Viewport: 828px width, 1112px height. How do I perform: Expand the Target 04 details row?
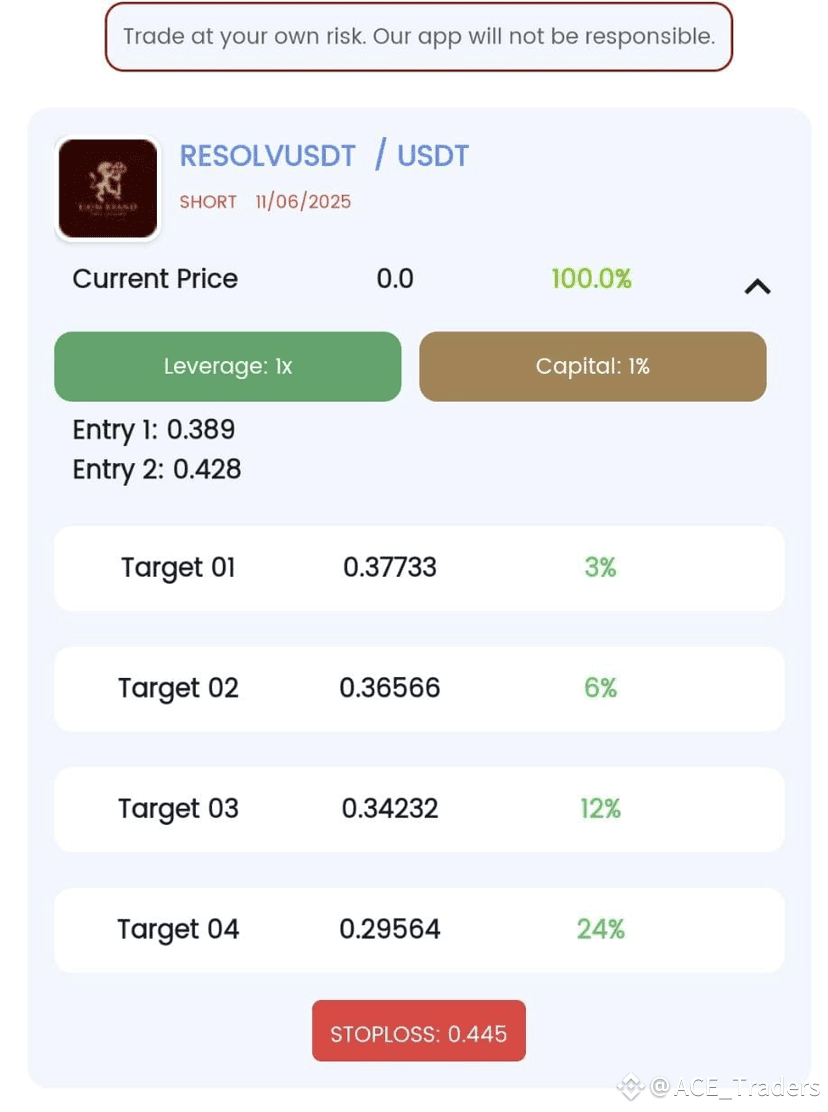click(178, 929)
